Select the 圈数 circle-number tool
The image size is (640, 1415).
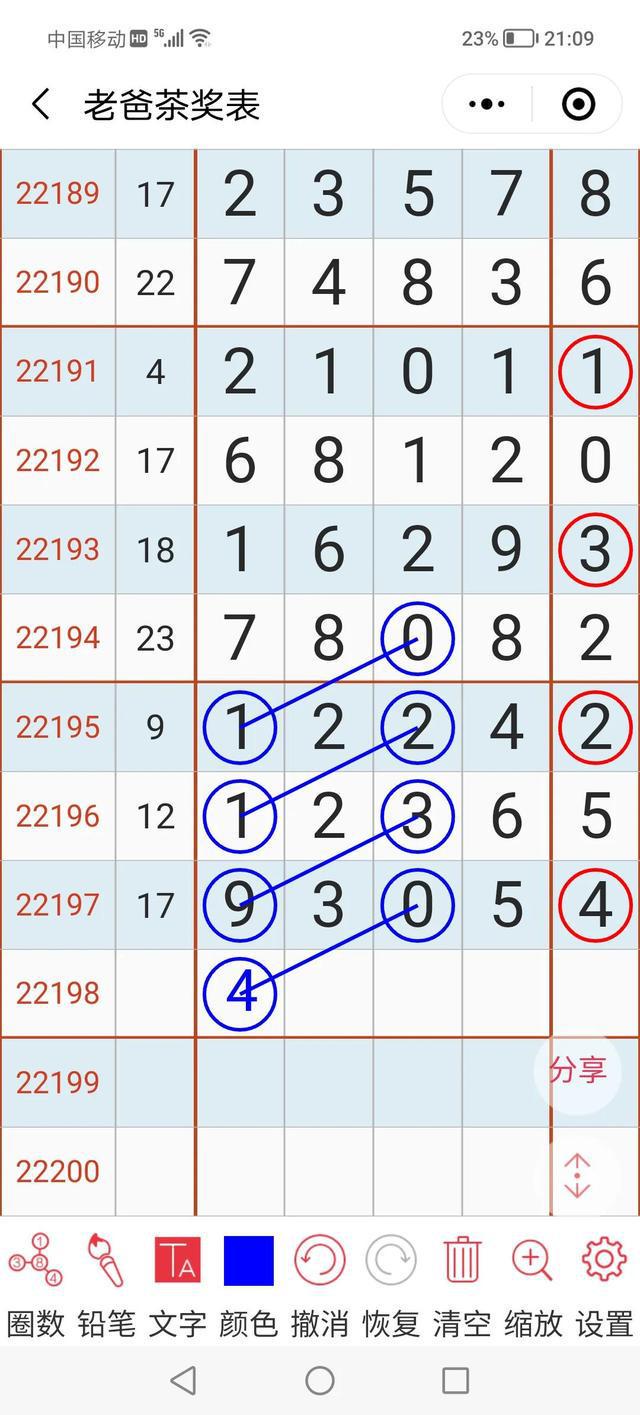(35, 1262)
